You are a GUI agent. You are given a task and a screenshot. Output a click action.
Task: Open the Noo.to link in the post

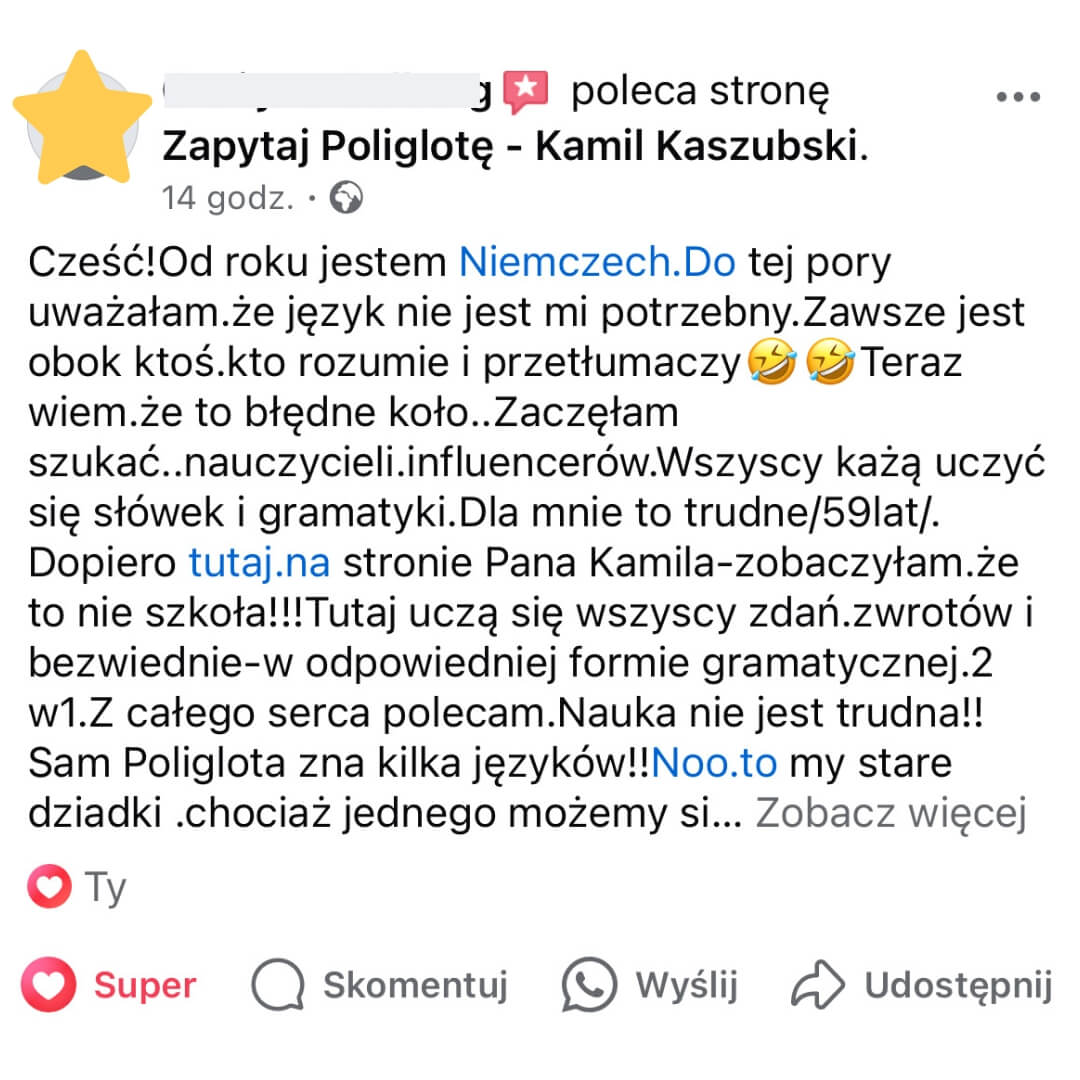coord(714,764)
